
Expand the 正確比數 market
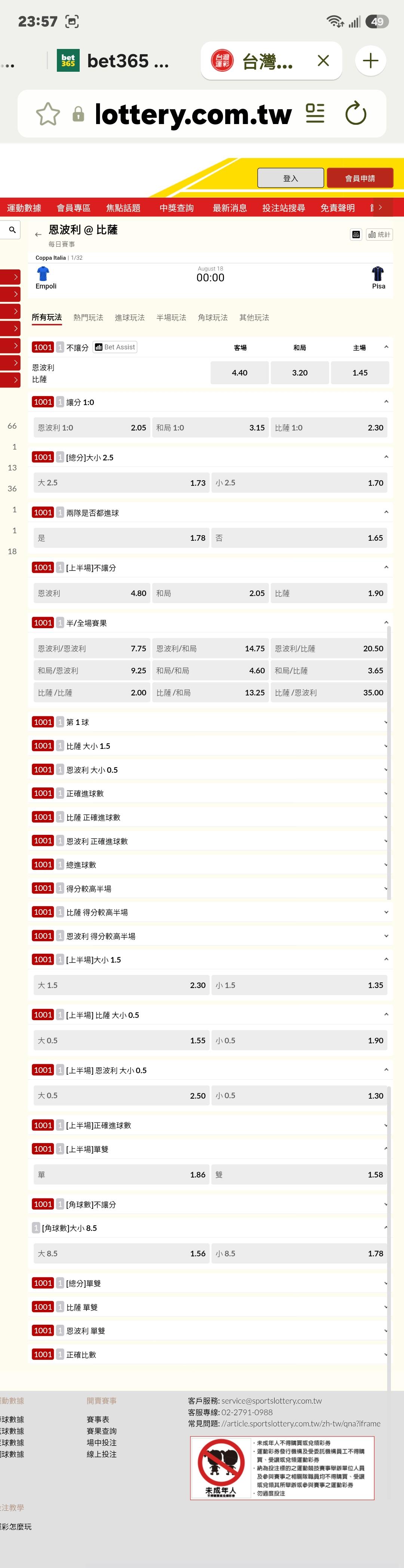[x=209, y=1354]
